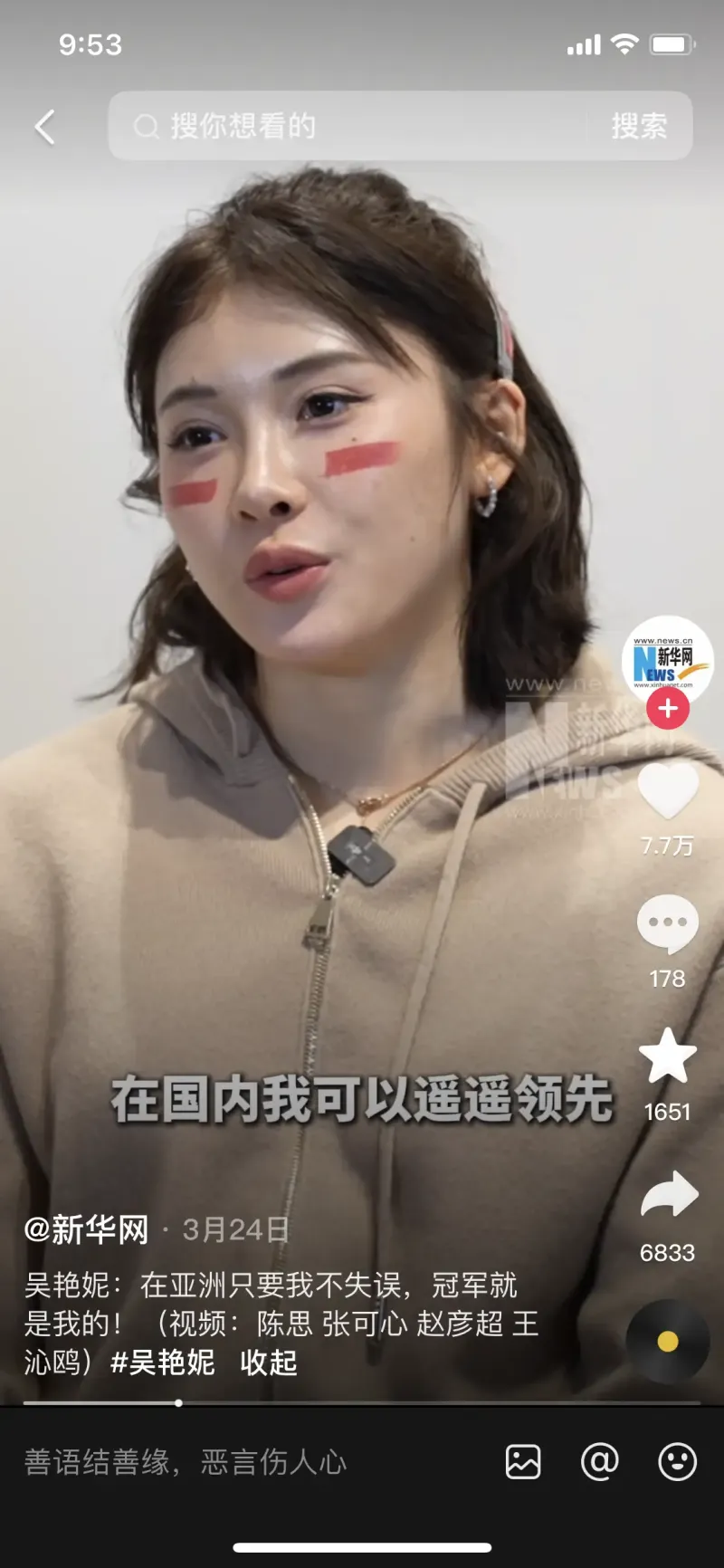Open the @新华网 username link
The image size is (724, 1568).
click(x=87, y=1229)
